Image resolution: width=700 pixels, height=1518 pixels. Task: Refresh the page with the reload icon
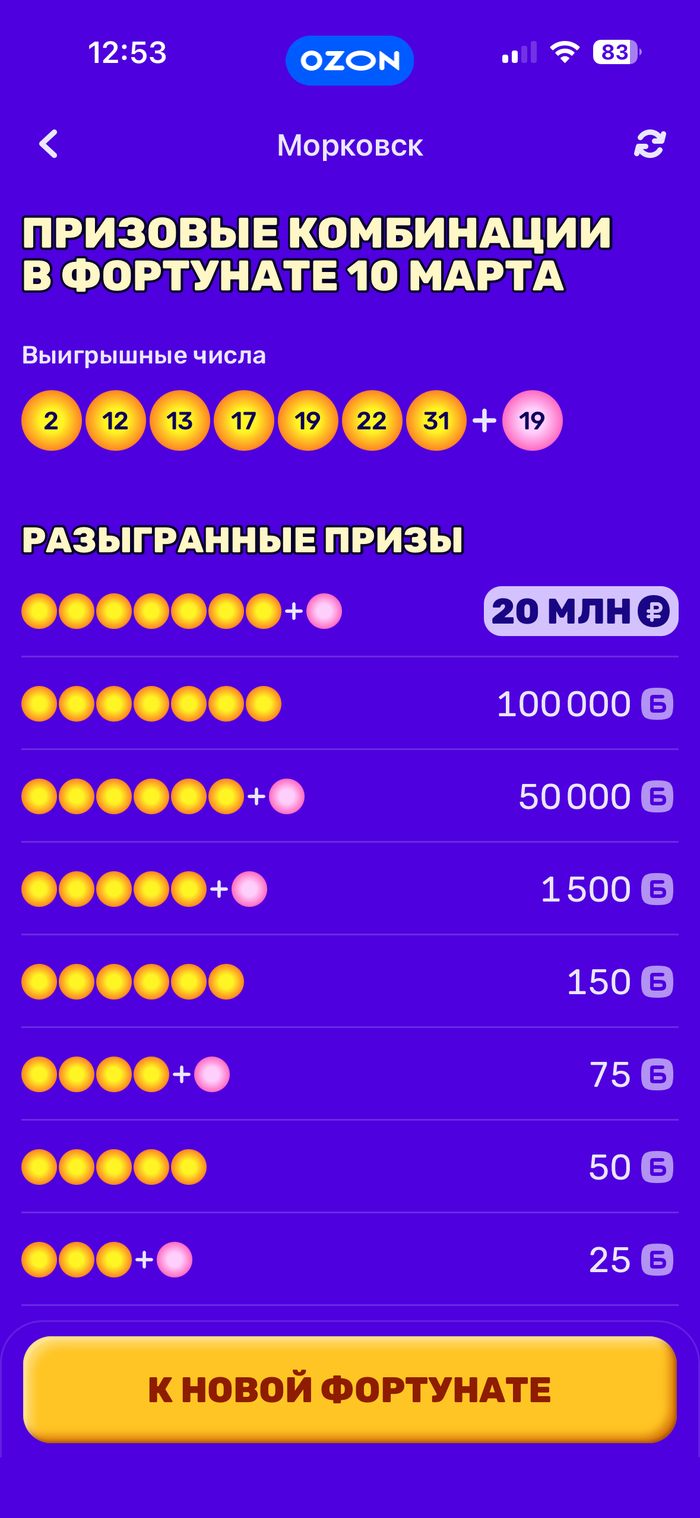[650, 145]
